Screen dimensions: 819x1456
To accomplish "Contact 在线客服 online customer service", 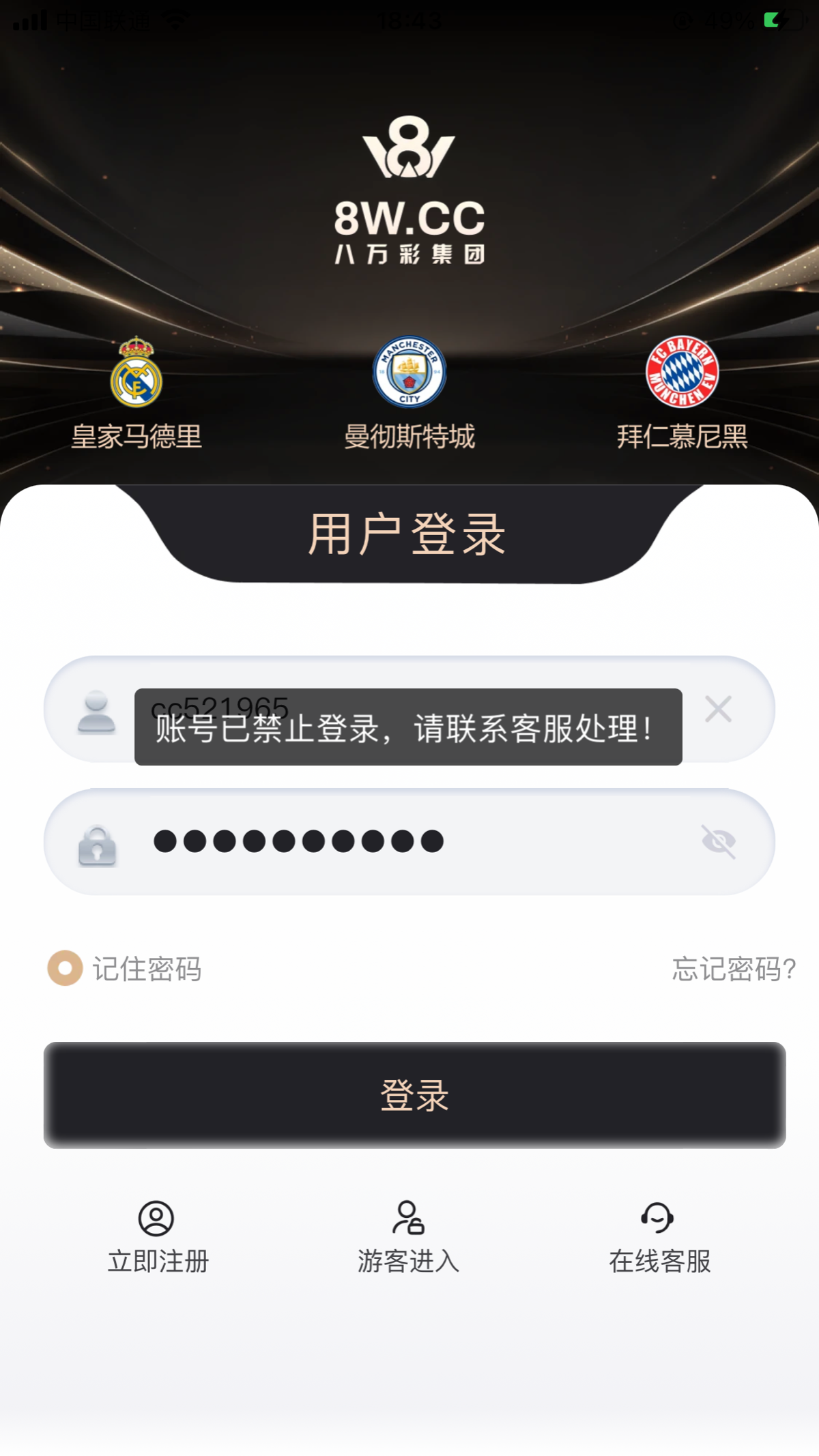I will (659, 1236).
